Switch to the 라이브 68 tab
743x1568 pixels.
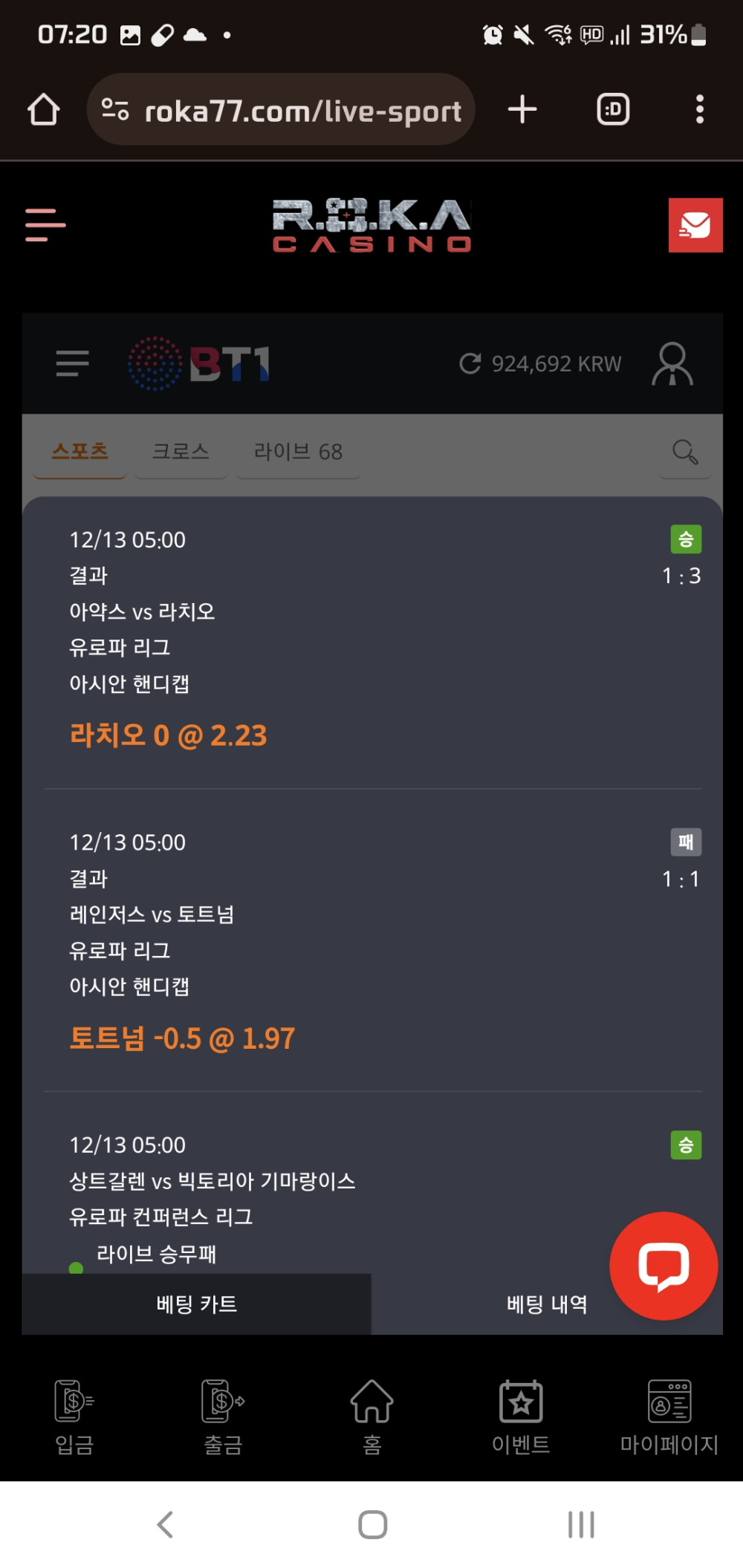click(x=298, y=451)
